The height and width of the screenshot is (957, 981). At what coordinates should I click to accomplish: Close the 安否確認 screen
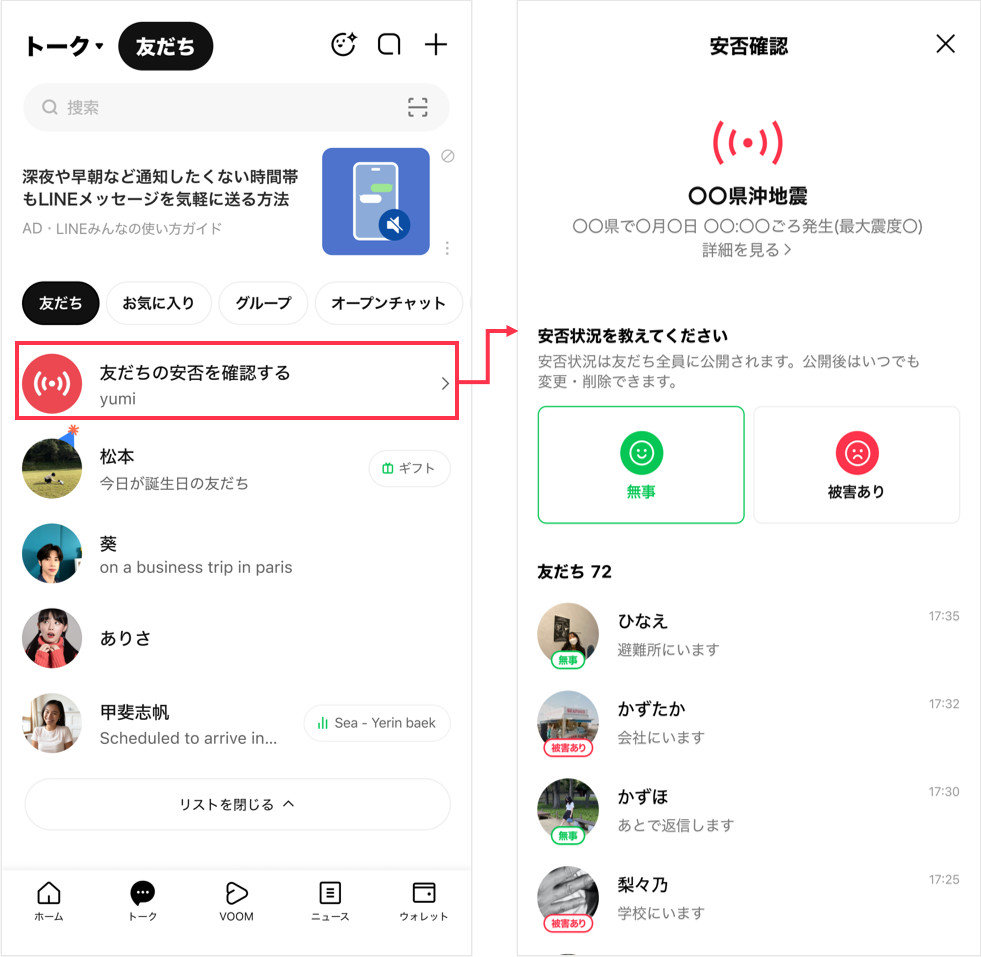pyautogui.click(x=945, y=44)
